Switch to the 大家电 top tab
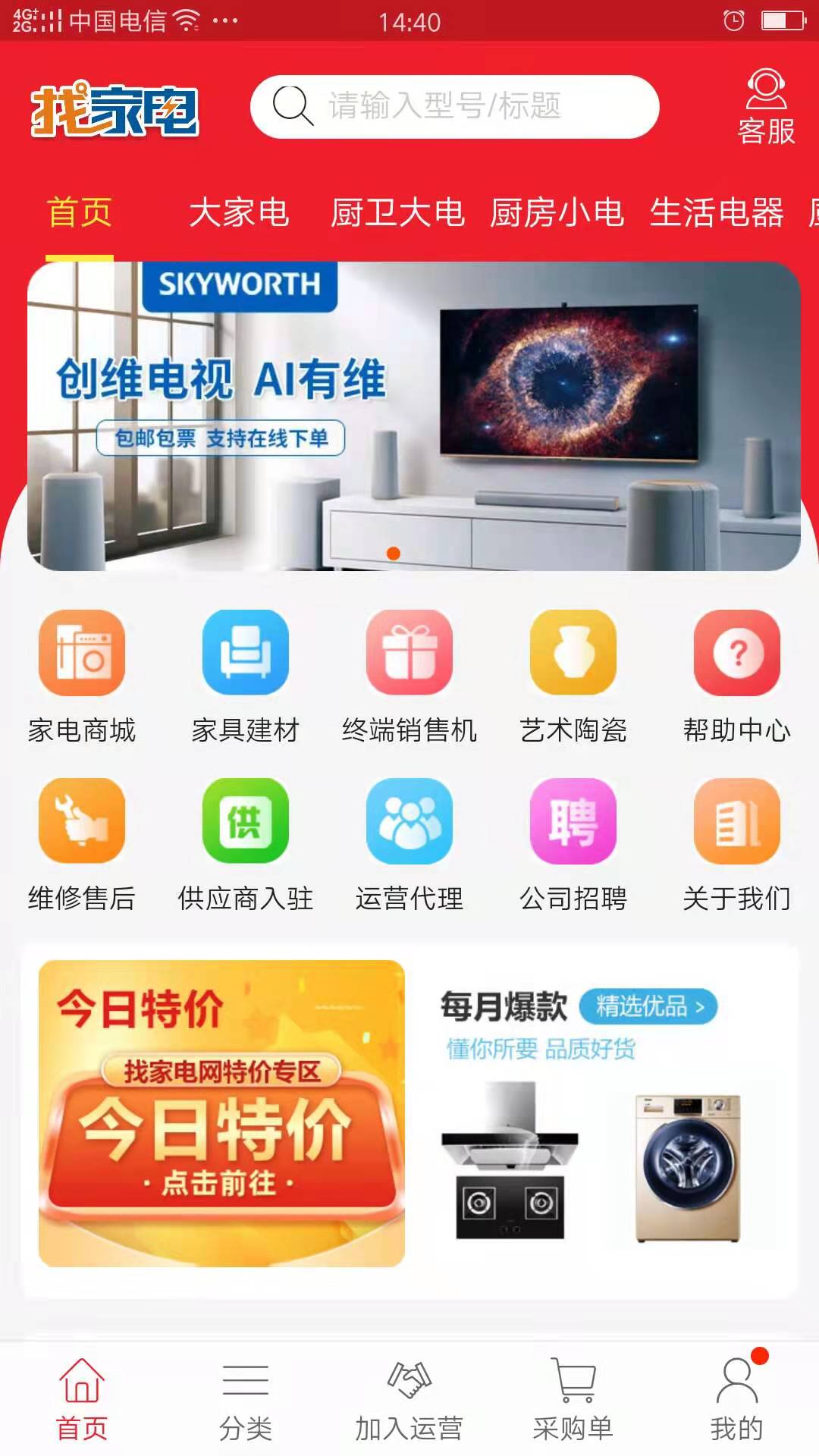Screen dimensions: 819x1456 [x=239, y=212]
